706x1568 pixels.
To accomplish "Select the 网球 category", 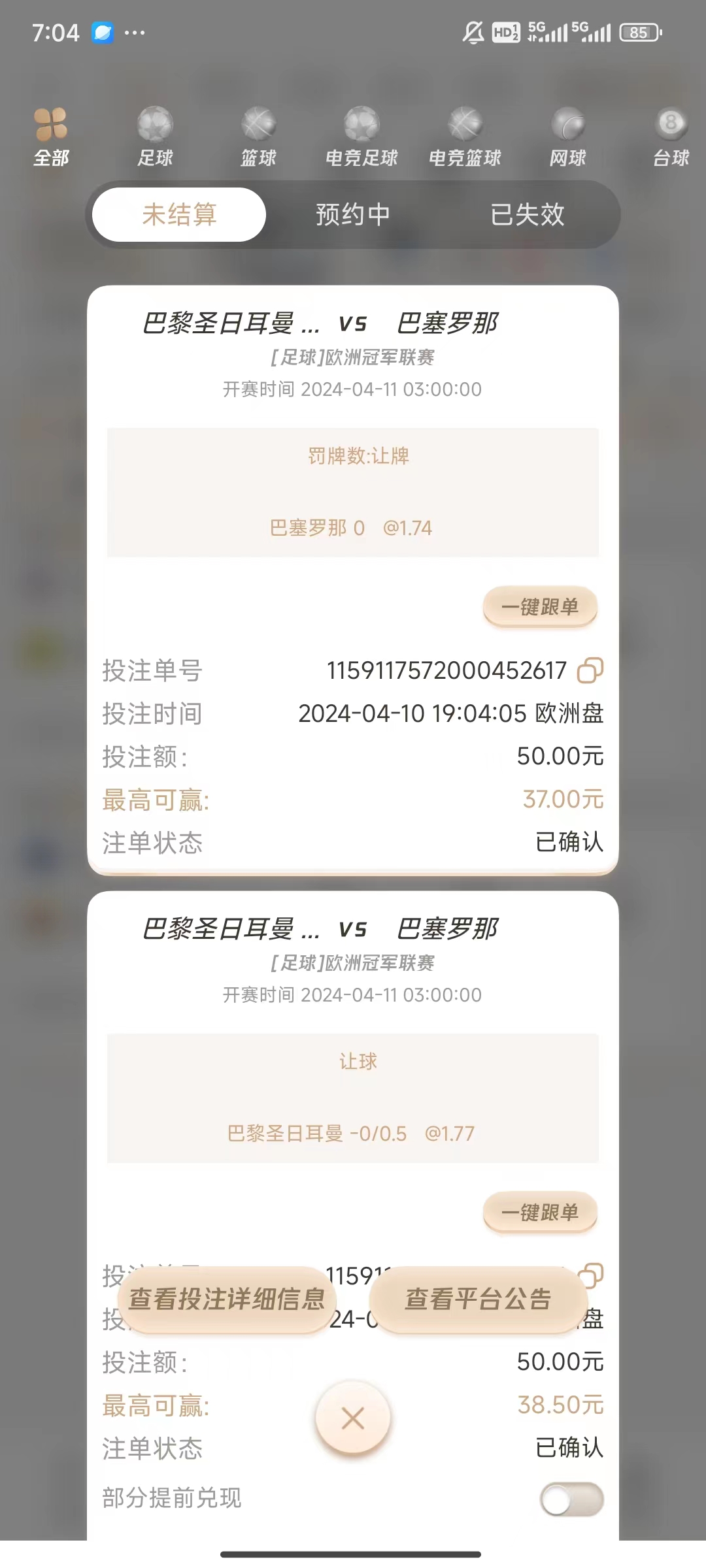I will point(567,137).
